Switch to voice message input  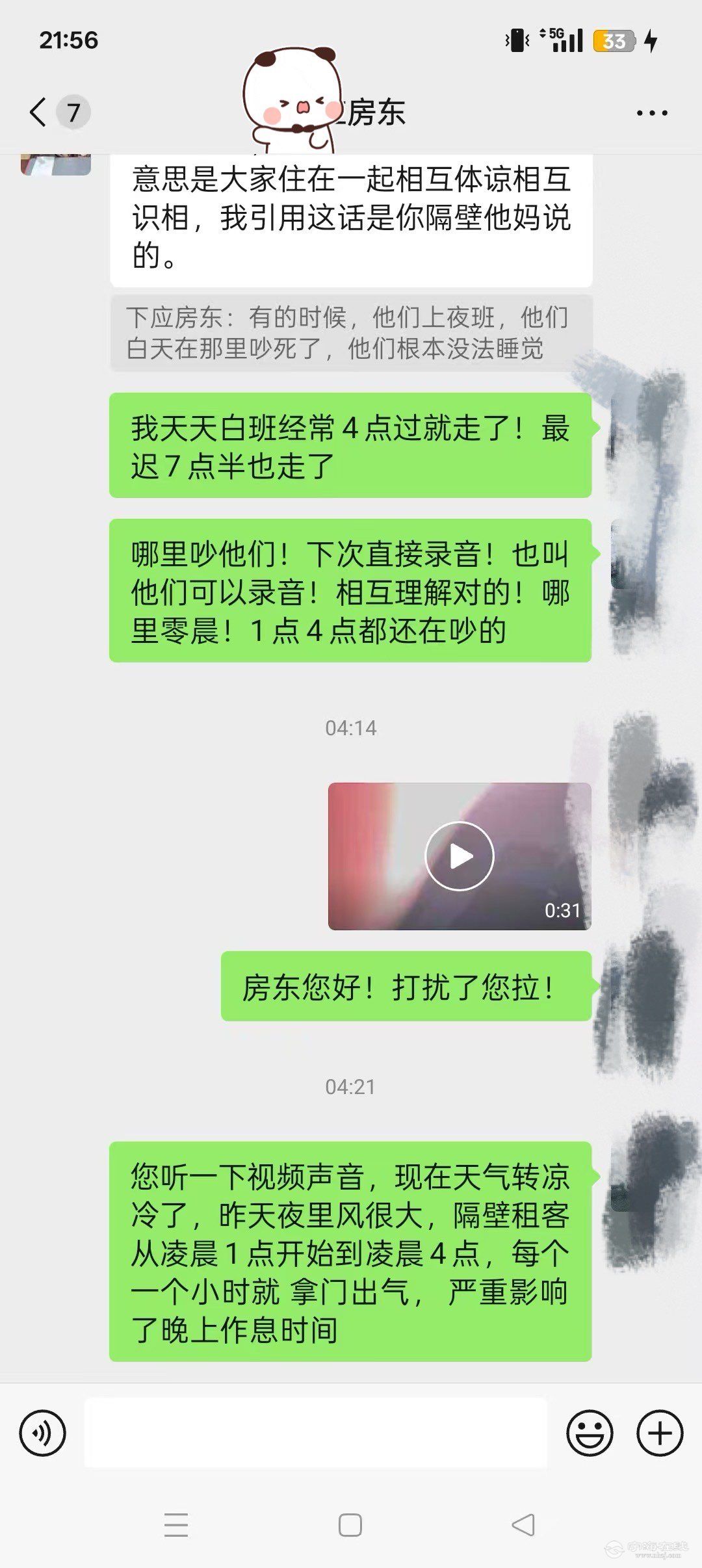[x=43, y=1433]
